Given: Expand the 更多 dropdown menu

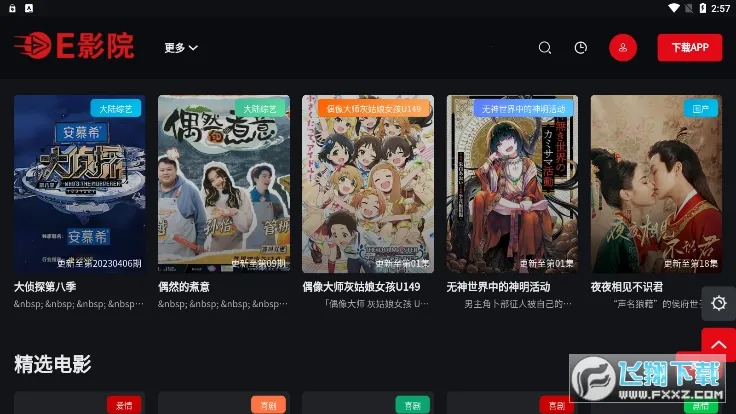Looking at the screenshot, I should [x=181, y=47].
